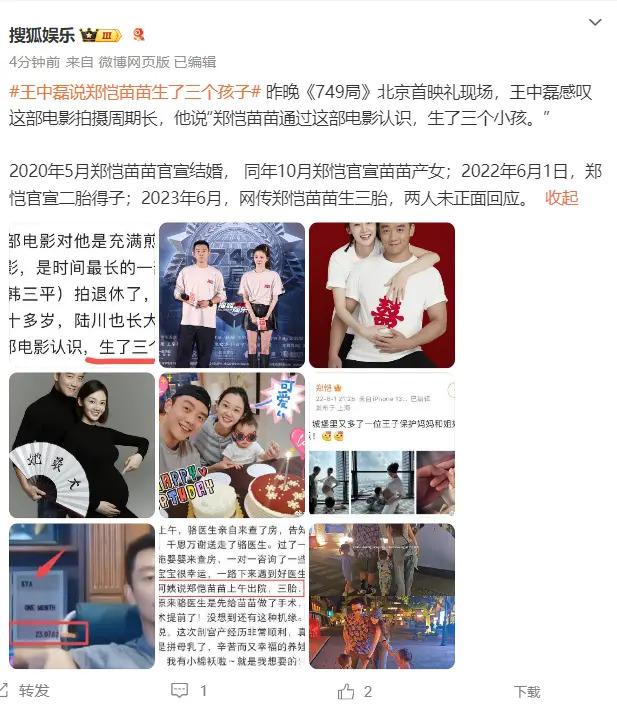
Task: Open the text screenshot with red underline
Action: (82, 294)
